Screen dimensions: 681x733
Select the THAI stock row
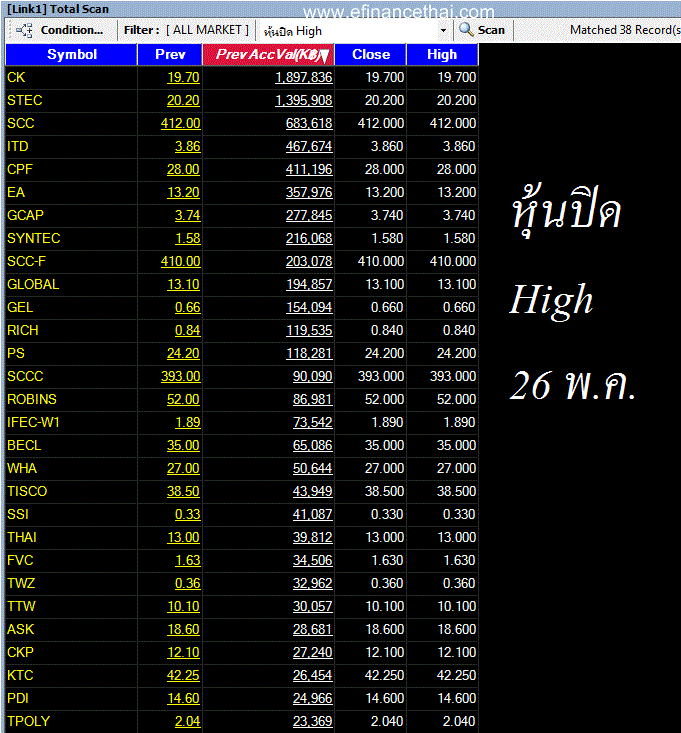click(x=22, y=537)
